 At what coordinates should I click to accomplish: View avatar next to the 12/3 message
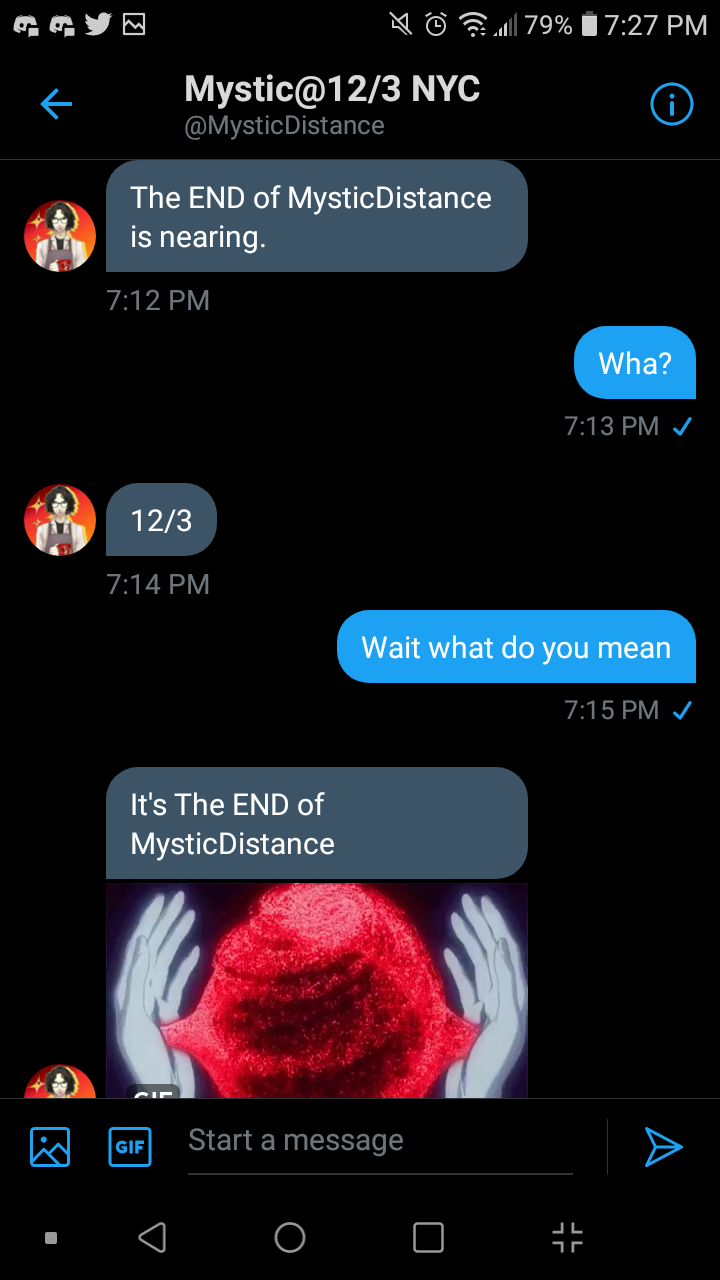coord(60,520)
